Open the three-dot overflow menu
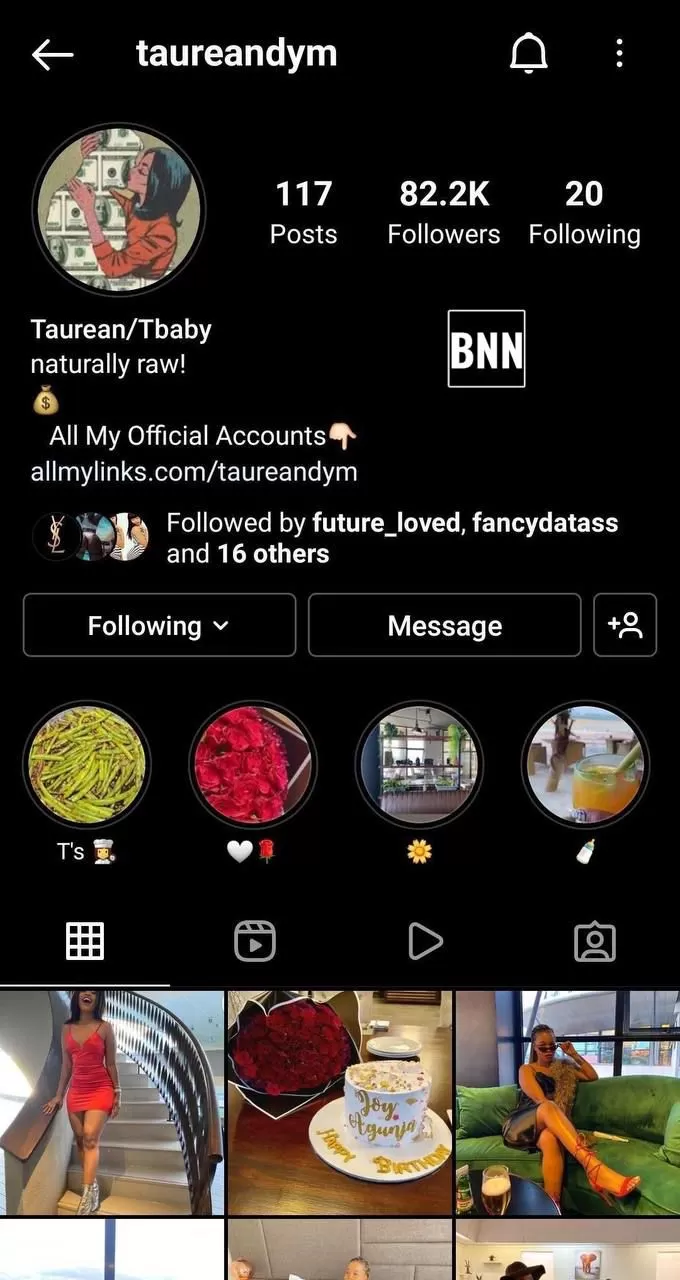 point(619,54)
